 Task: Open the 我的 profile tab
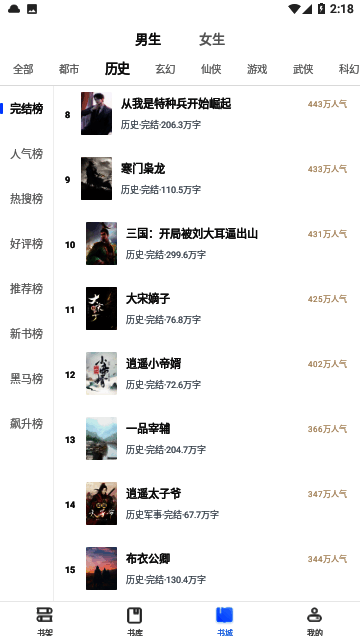[x=315, y=621]
